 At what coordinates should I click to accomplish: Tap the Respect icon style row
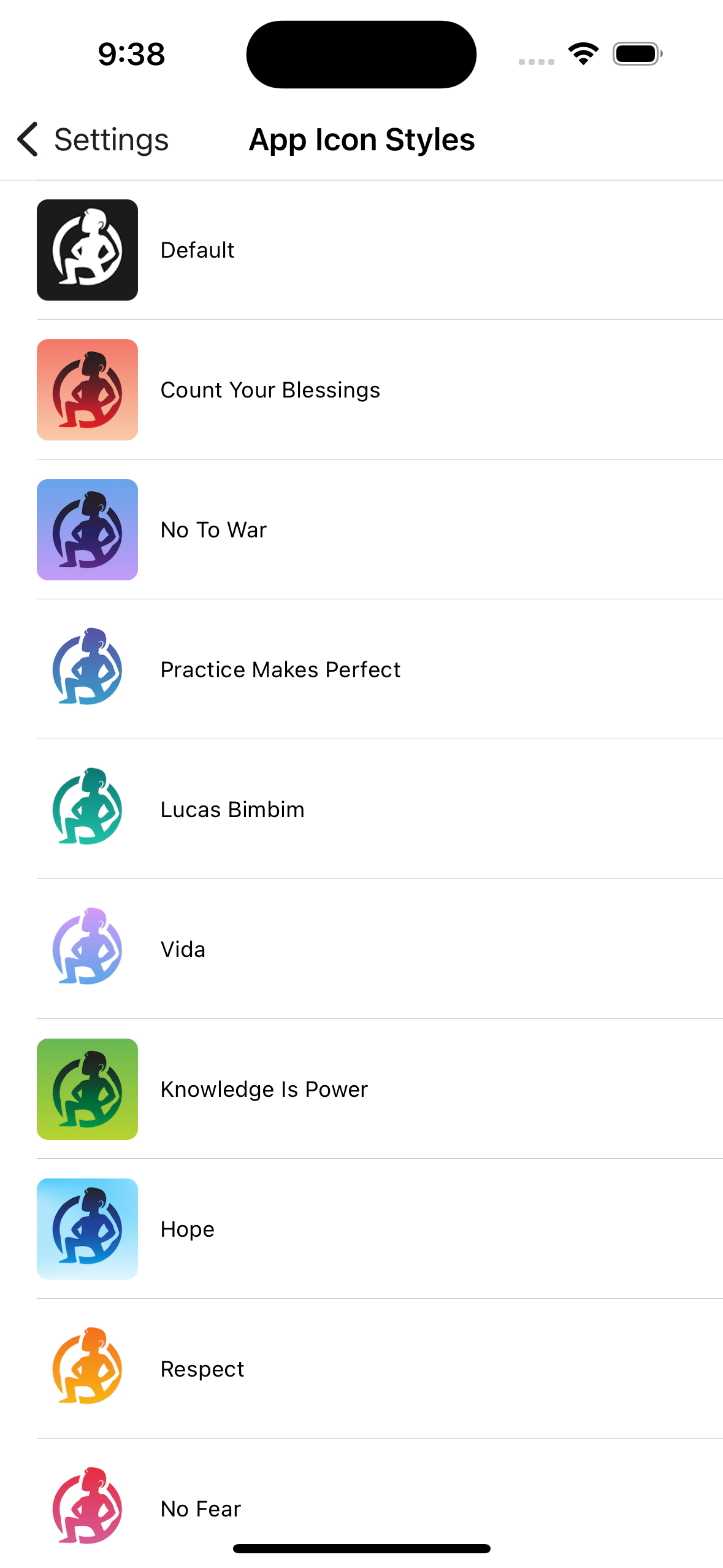click(x=202, y=1369)
